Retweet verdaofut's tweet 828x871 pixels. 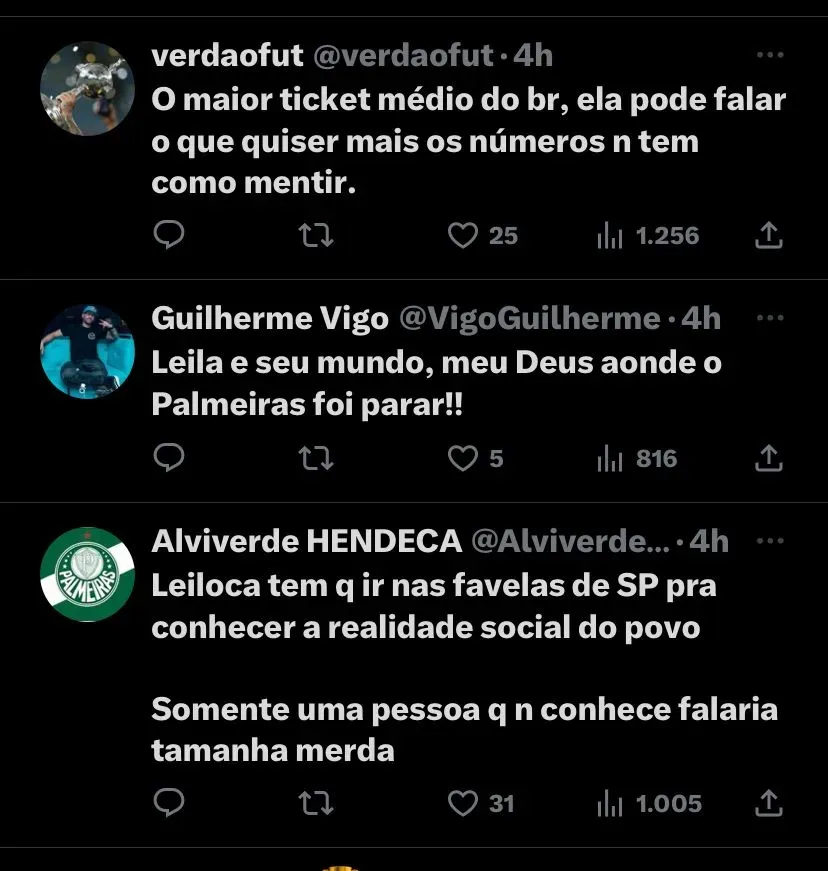tap(317, 236)
